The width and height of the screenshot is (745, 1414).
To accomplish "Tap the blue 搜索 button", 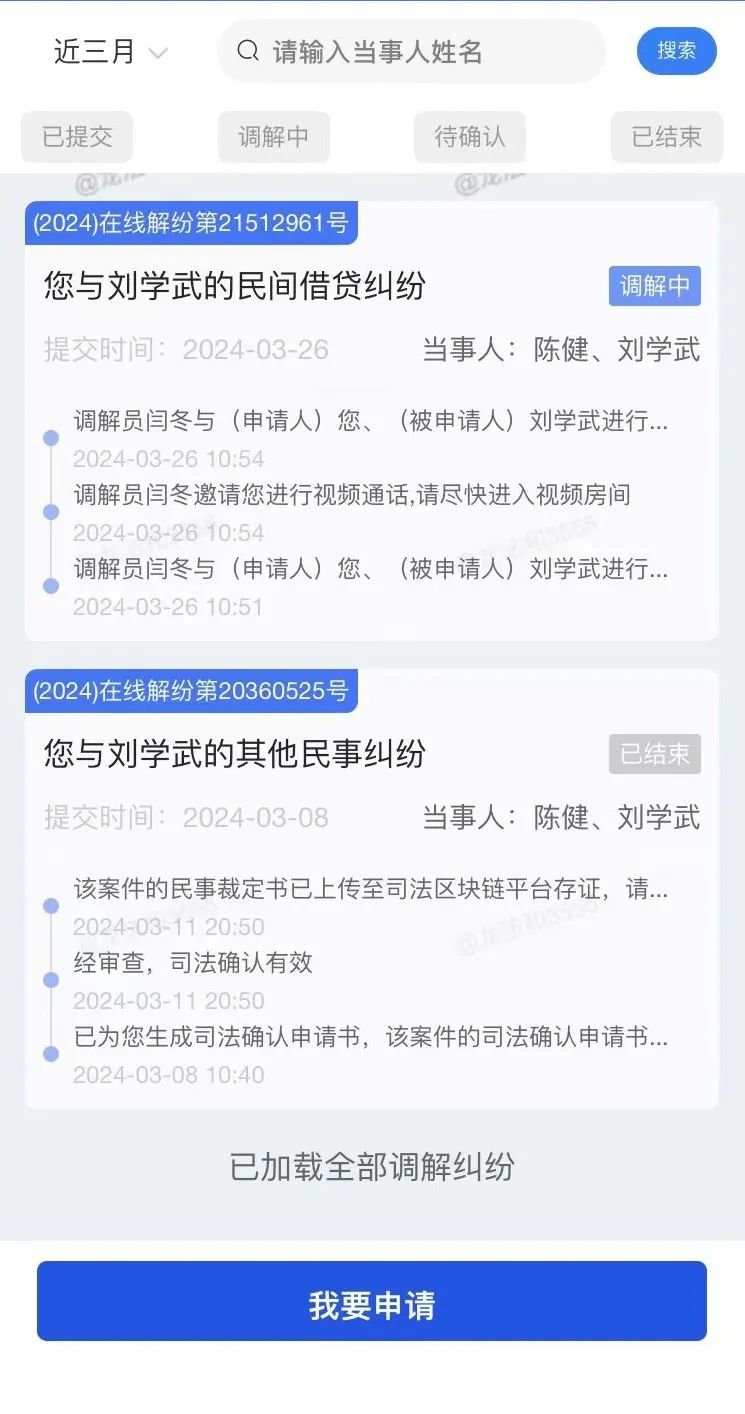I will [x=676, y=51].
